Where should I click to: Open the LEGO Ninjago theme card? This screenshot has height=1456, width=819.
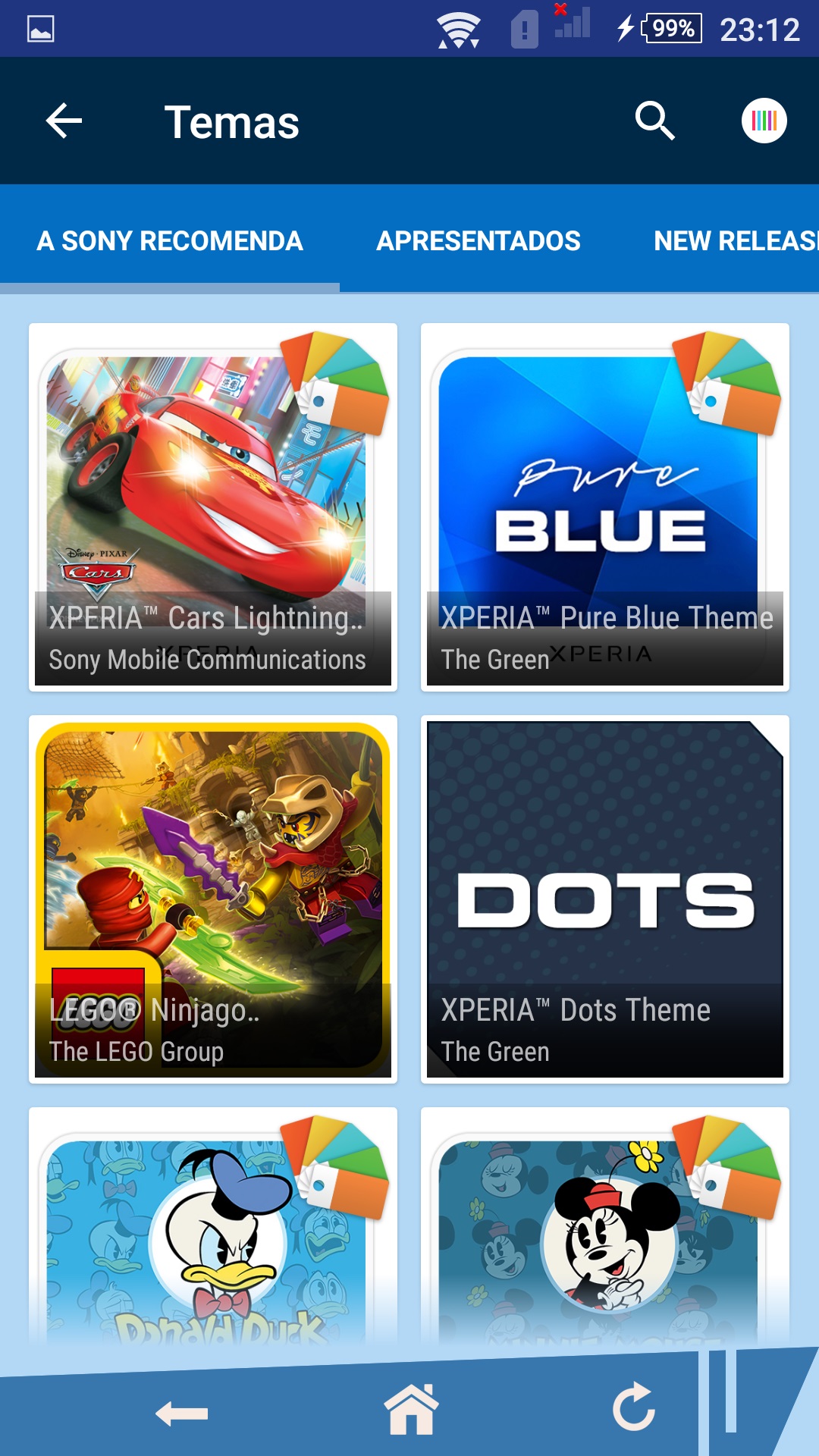click(213, 899)
